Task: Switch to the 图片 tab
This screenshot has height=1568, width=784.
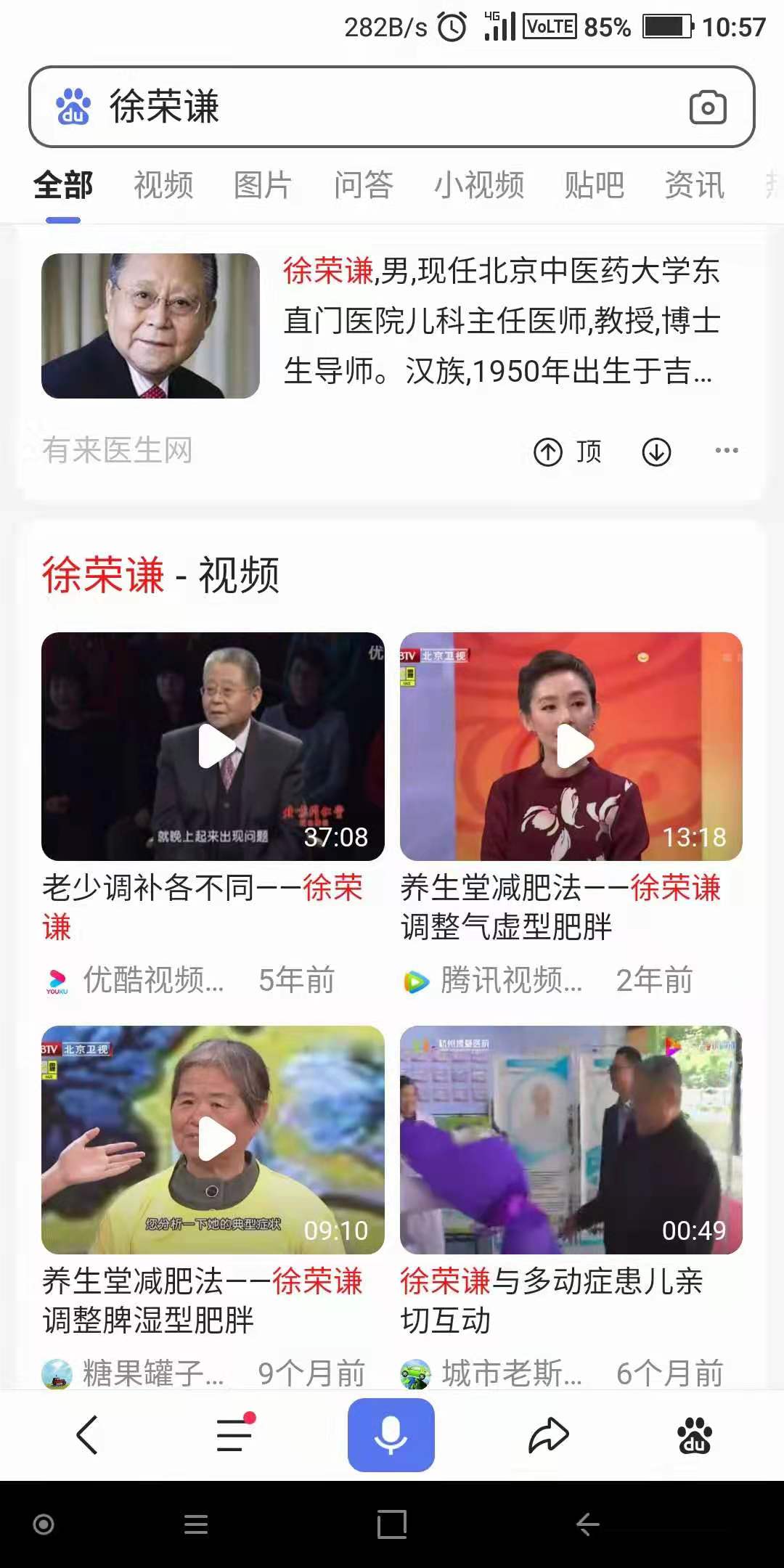Action: point(263,185)
